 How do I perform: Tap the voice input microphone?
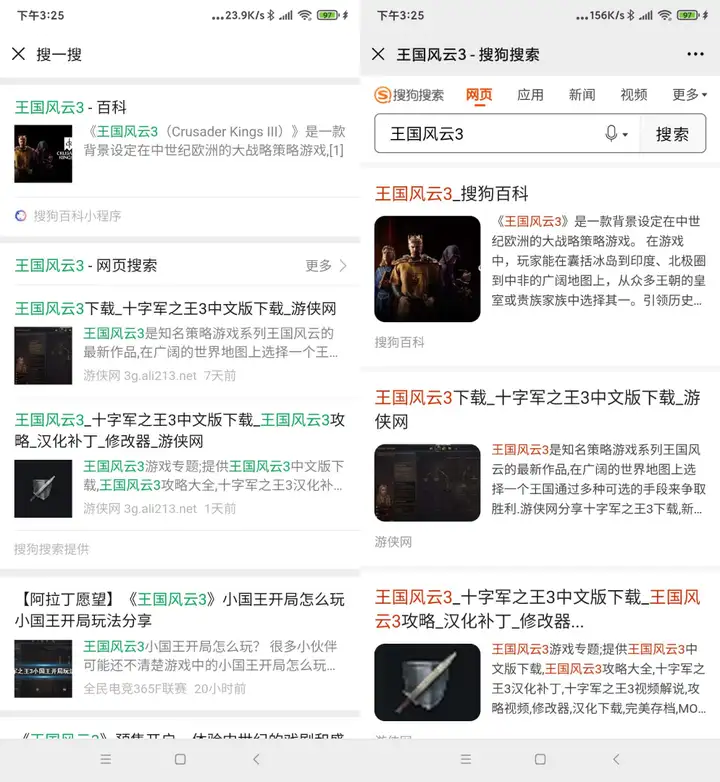point(612,134)
